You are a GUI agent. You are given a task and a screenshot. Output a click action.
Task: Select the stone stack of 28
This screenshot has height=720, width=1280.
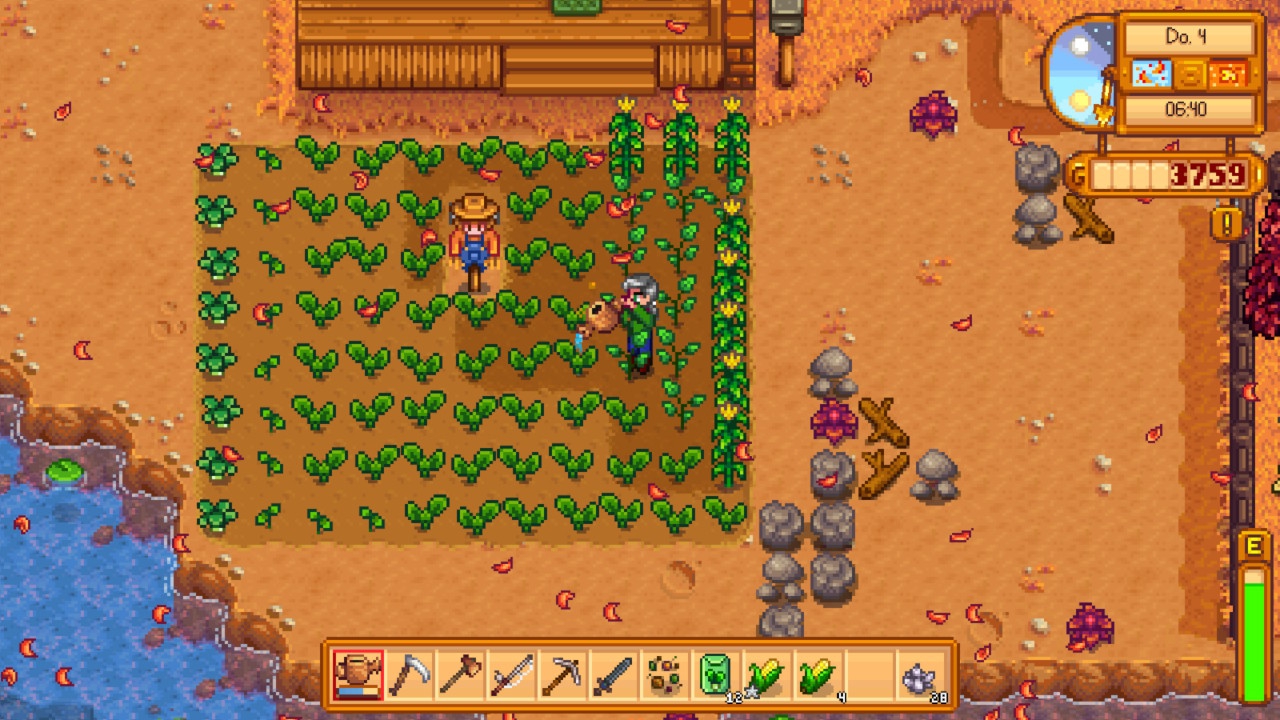[920, 676]
